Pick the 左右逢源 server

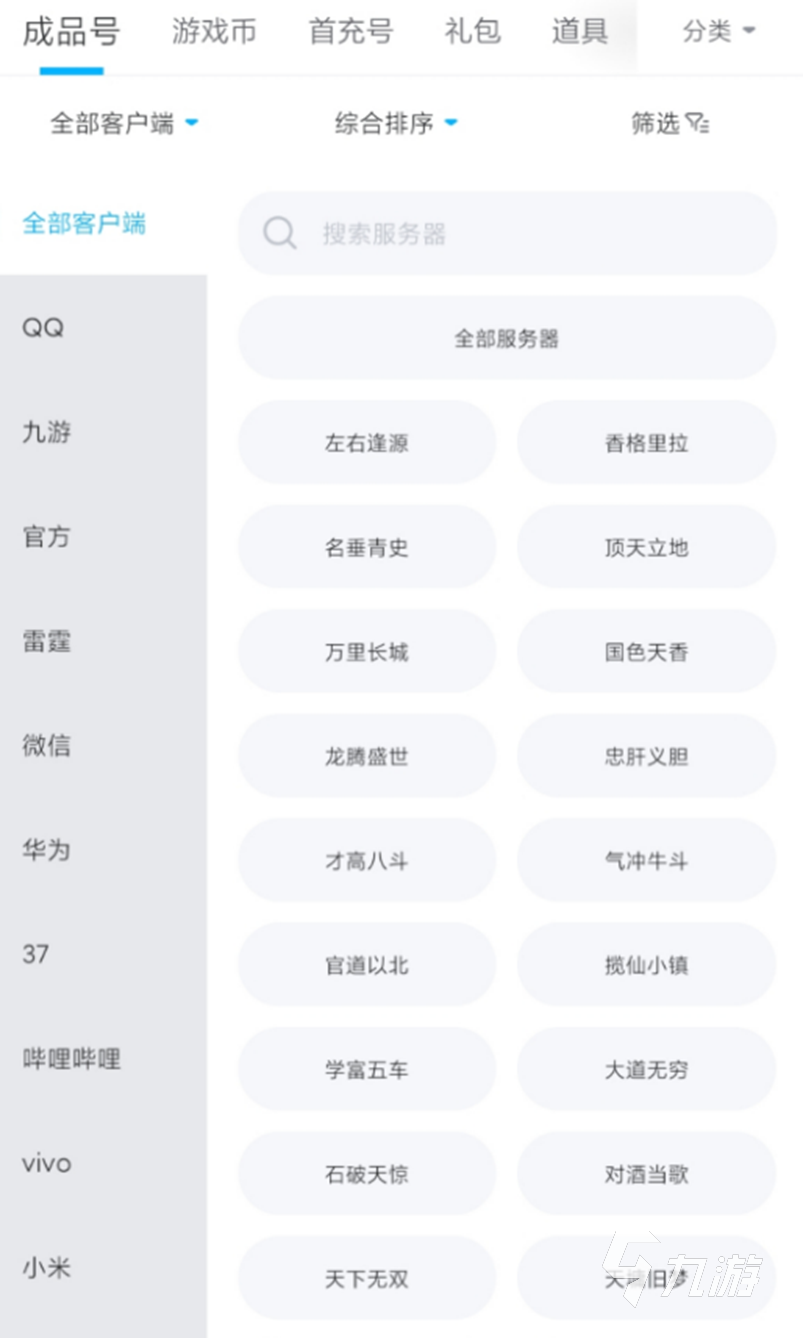click(366, 443)
